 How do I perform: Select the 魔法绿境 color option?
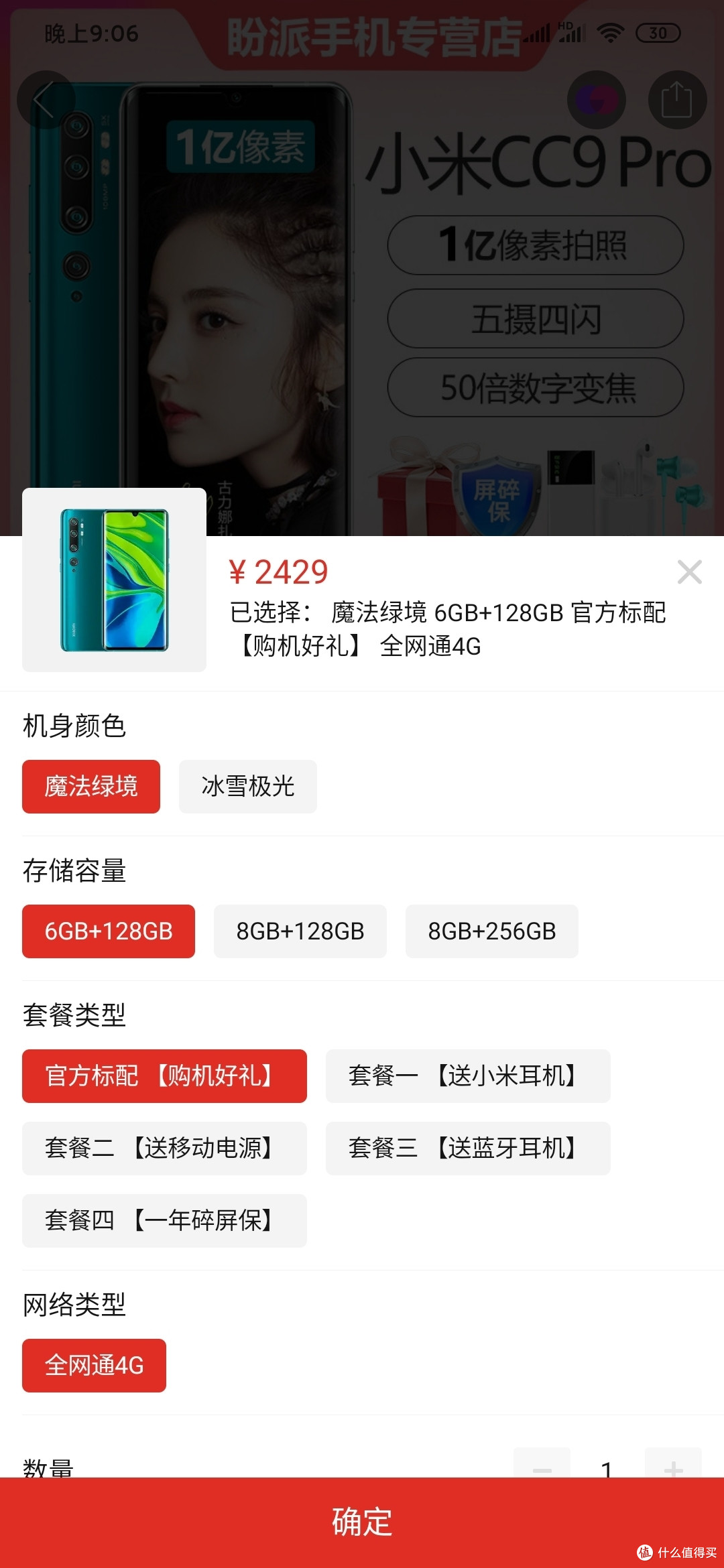pyautogui.click(x=90, y=787)
